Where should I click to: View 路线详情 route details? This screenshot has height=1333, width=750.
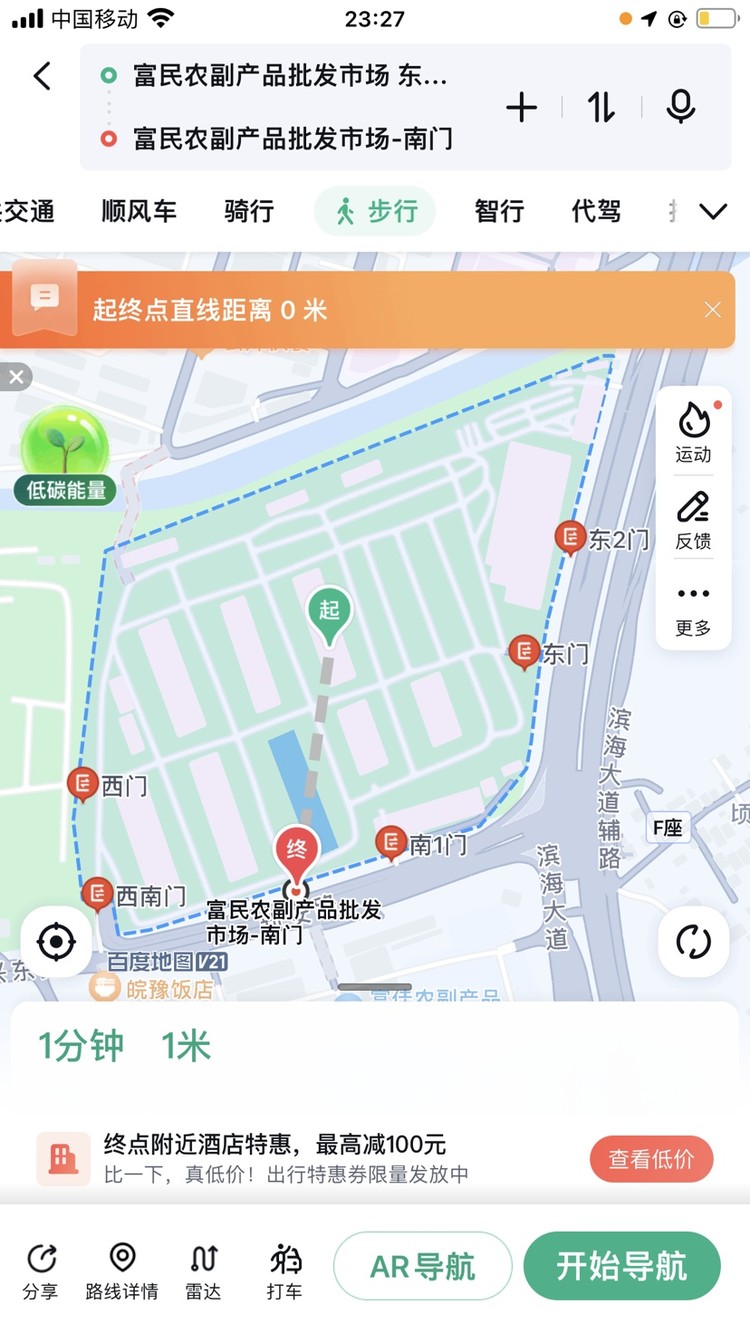click(x=122, y=1270)
